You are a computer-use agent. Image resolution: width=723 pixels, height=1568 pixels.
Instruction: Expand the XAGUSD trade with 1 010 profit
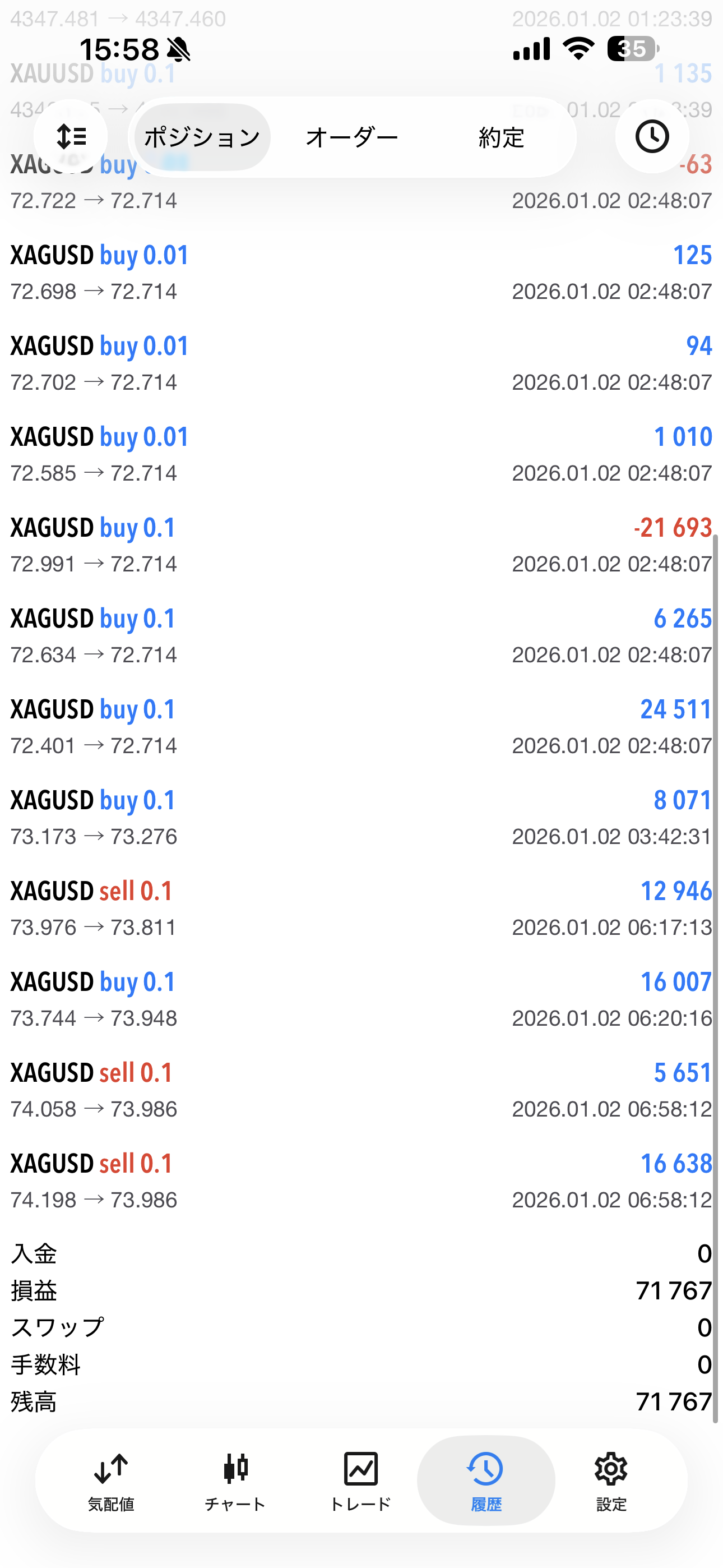tap(361, 455)
